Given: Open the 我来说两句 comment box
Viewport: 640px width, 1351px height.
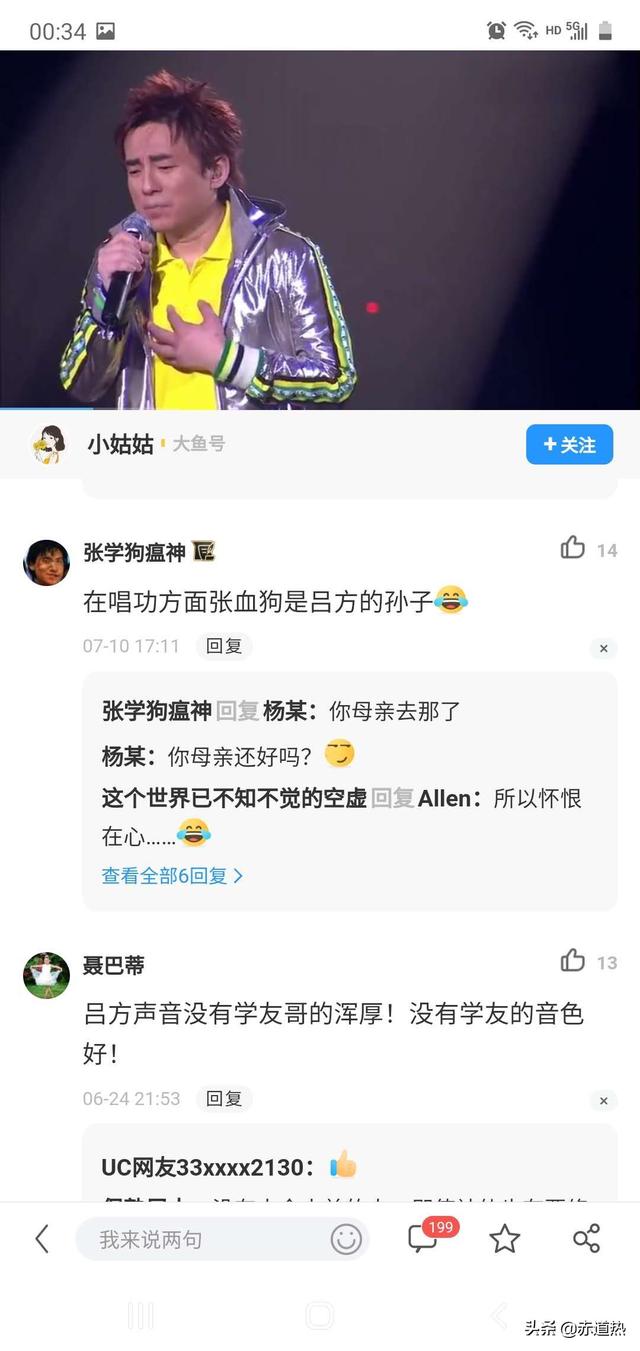Looking at the screenshot, I should pos(200,1240).
